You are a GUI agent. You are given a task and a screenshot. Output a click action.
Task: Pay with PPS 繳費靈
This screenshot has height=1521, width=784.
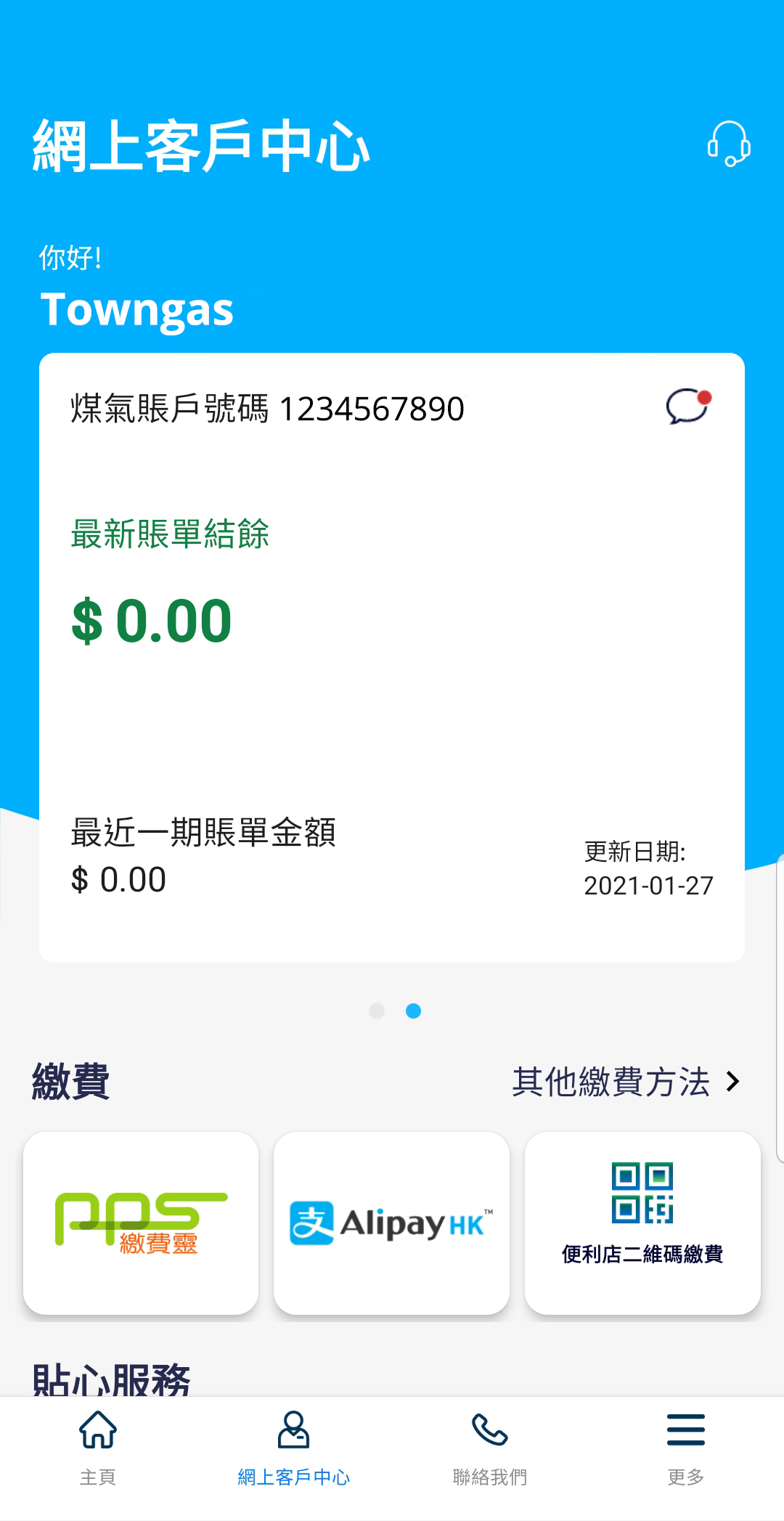[141, 1223]
